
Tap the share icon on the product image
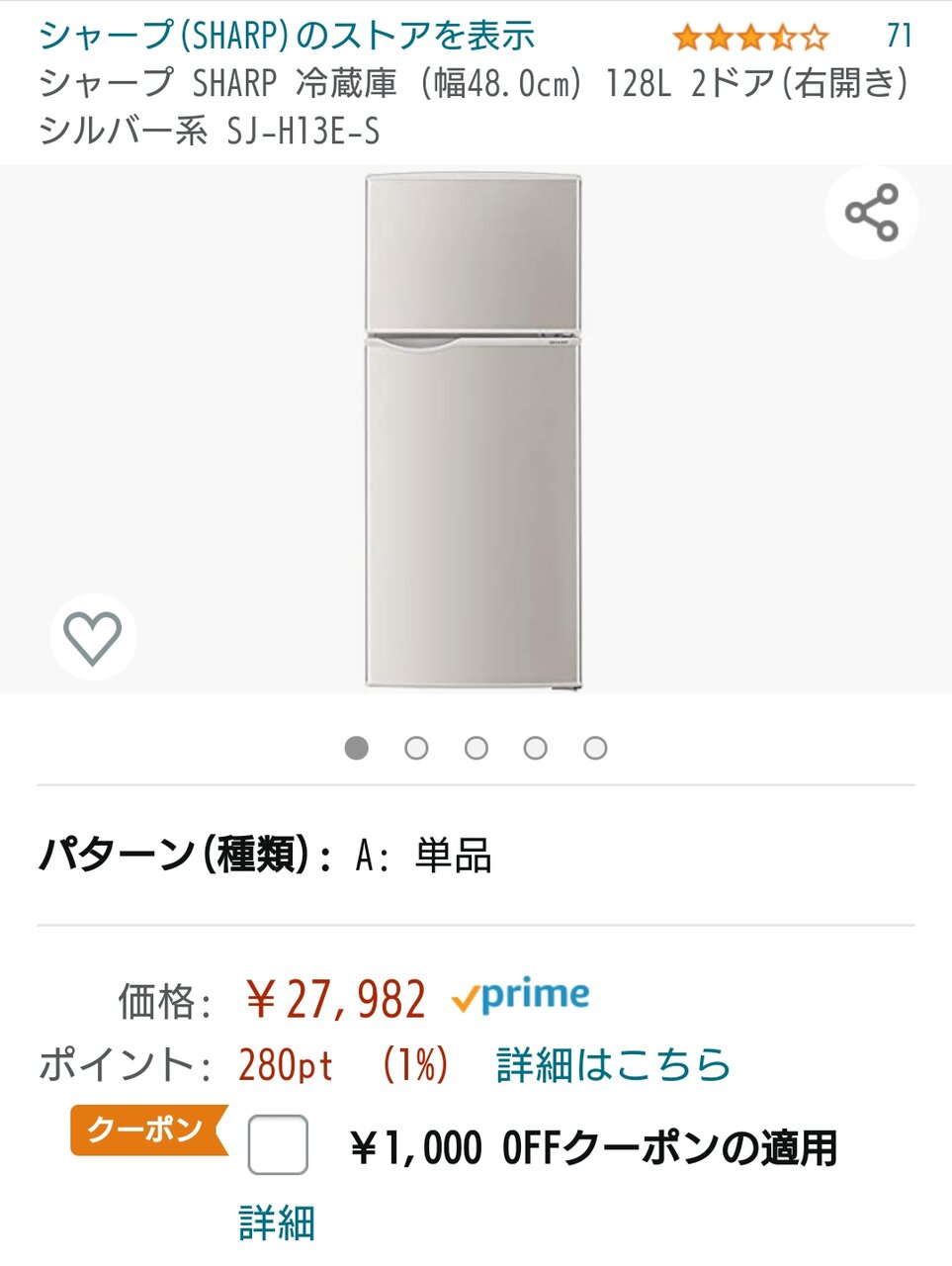871,212
